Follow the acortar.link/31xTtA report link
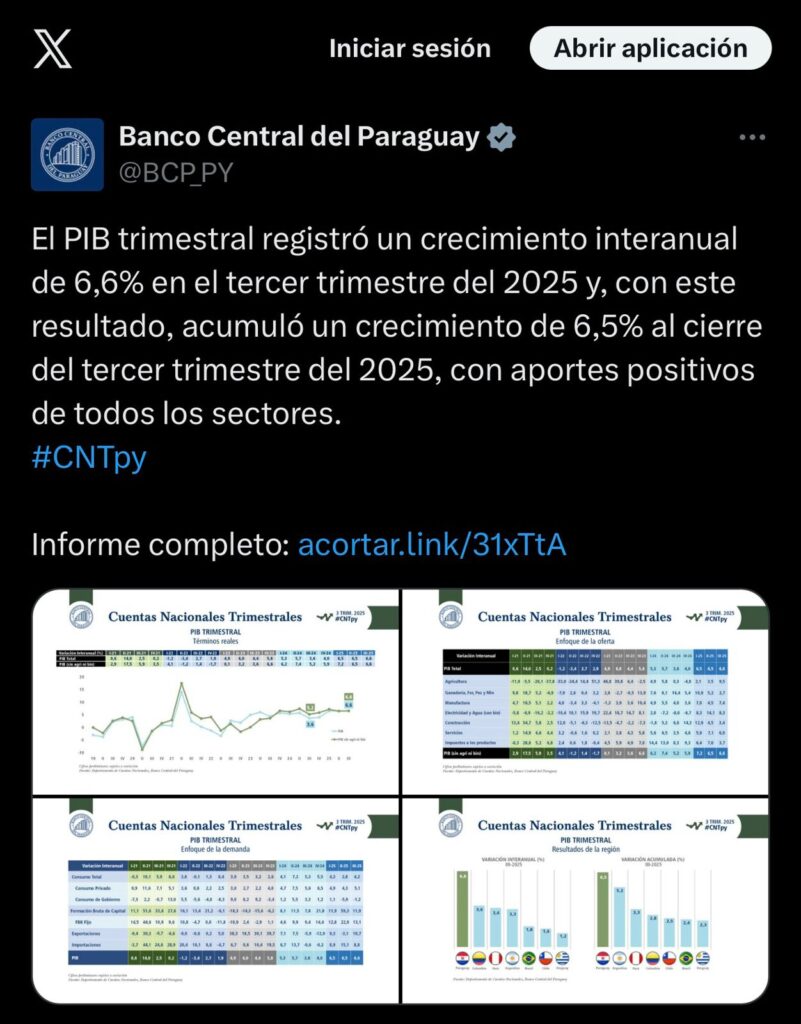The height and width of the screenshot is (1024, 801). tap(432, 545)
